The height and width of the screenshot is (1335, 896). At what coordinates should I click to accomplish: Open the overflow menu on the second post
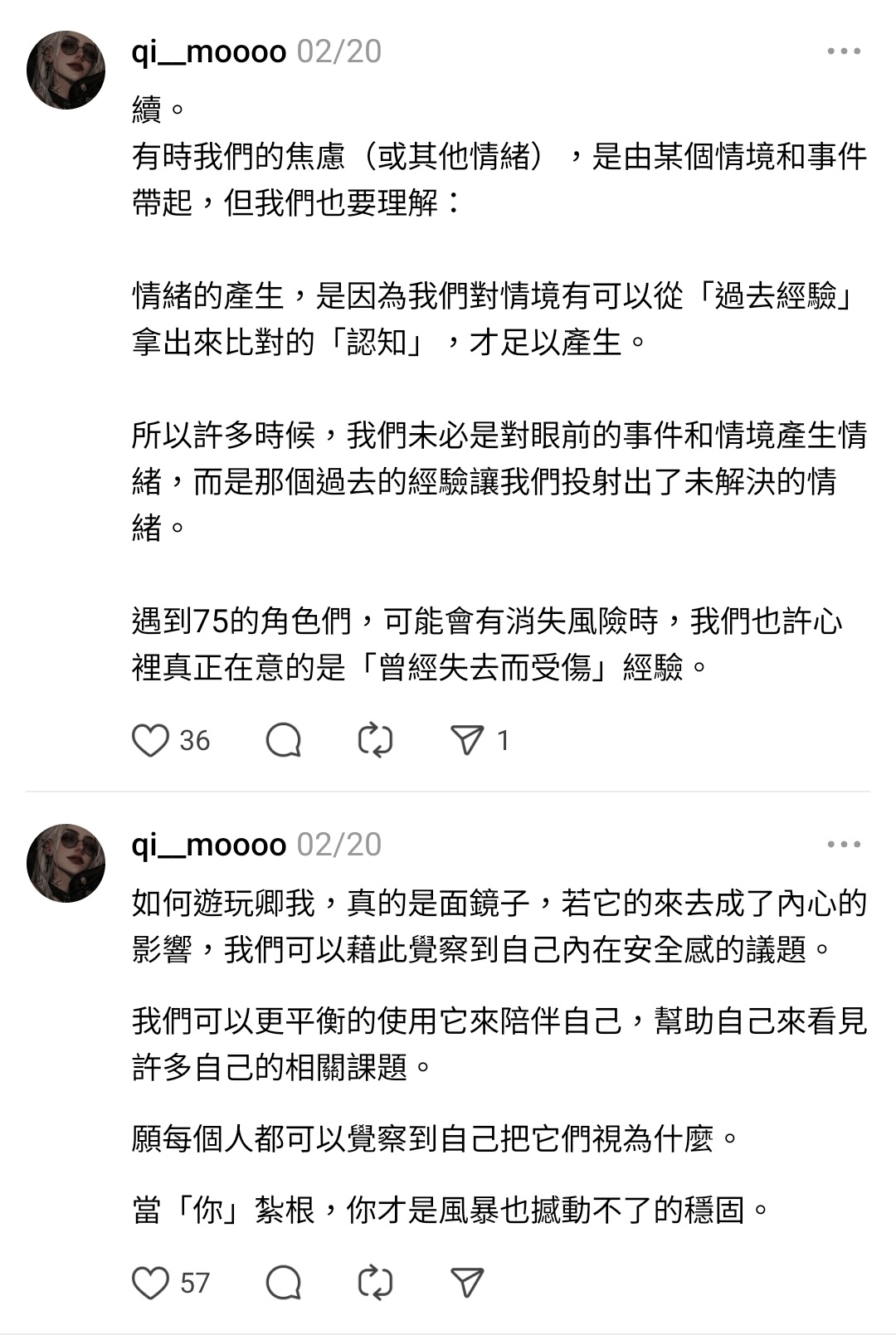pyautogui.click(x=844, y=845)
